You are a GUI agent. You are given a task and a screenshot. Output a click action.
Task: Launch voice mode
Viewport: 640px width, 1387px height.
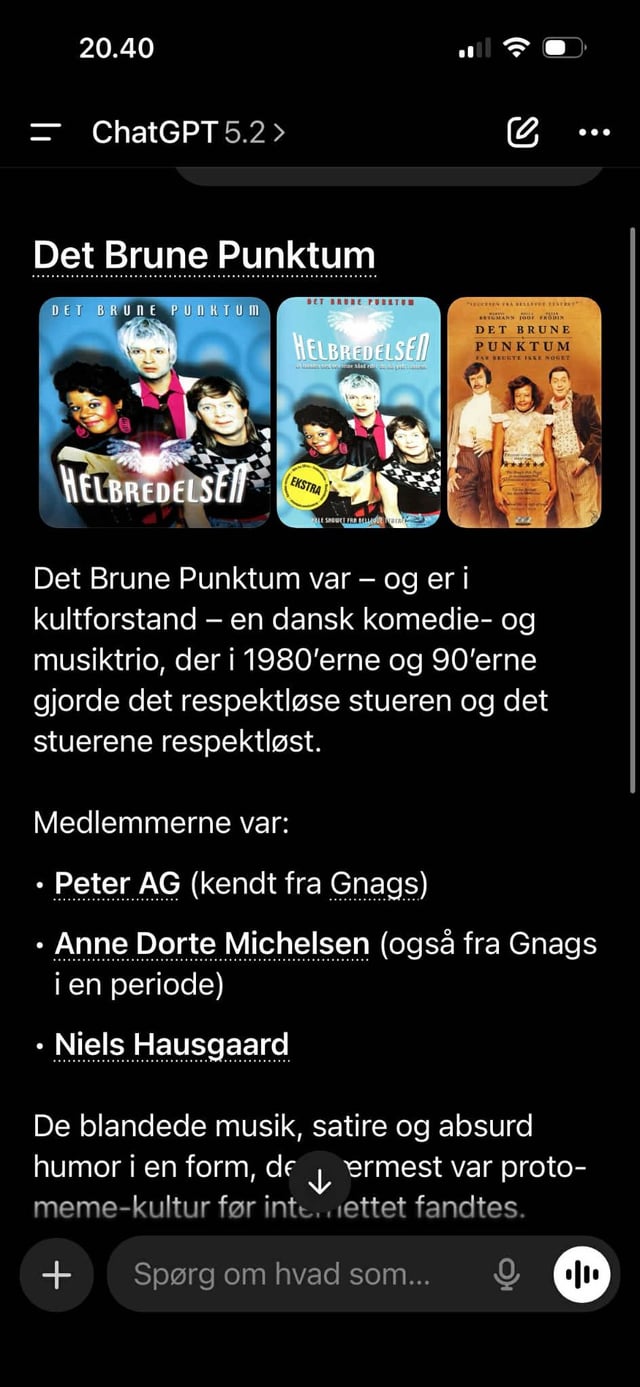(582, 1274)
